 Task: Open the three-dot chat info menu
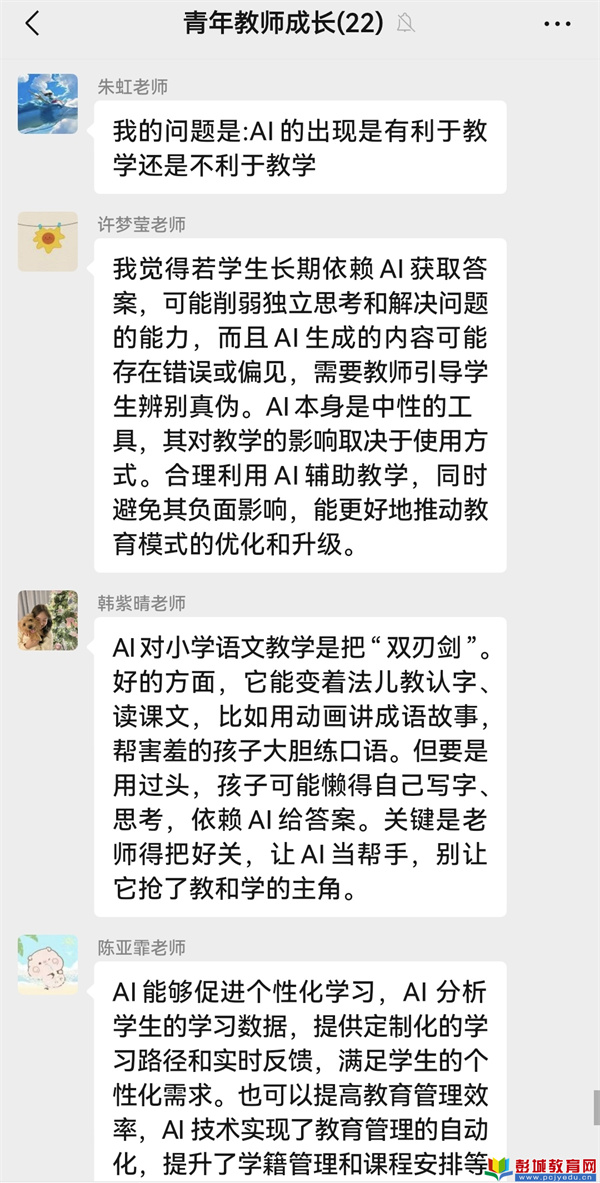point(560,24)
